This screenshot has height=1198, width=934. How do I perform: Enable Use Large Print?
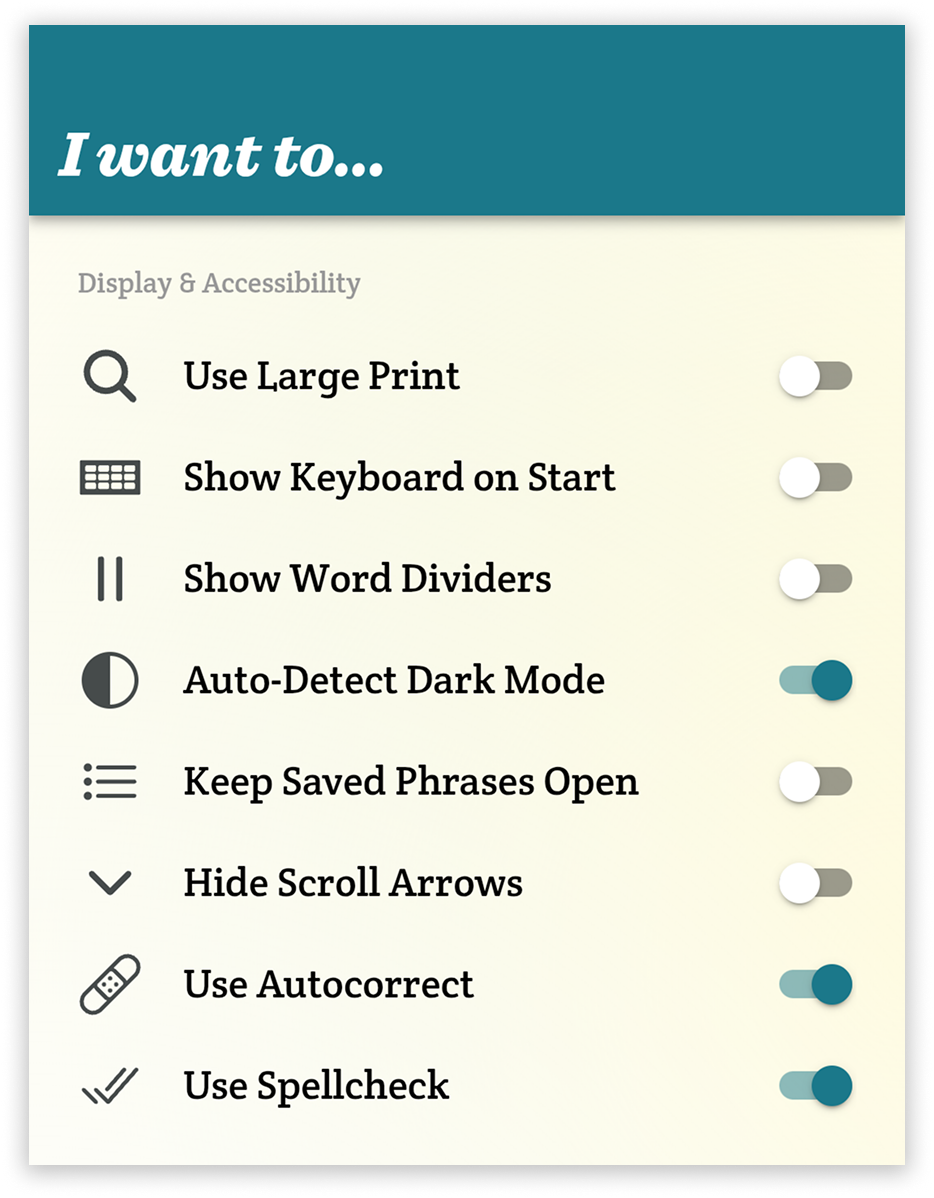(x=814, y=376)
